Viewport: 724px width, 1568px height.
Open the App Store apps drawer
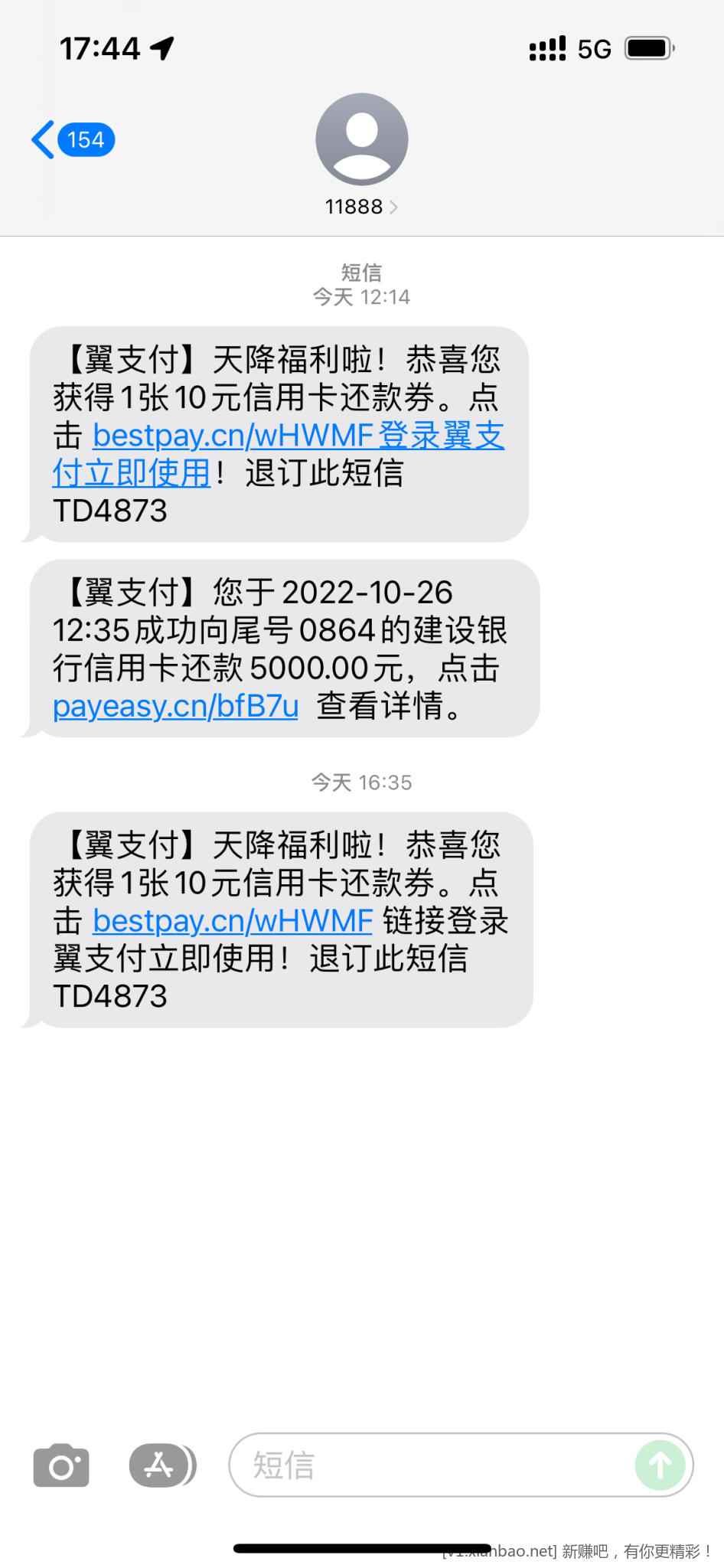coord(161,1465)
